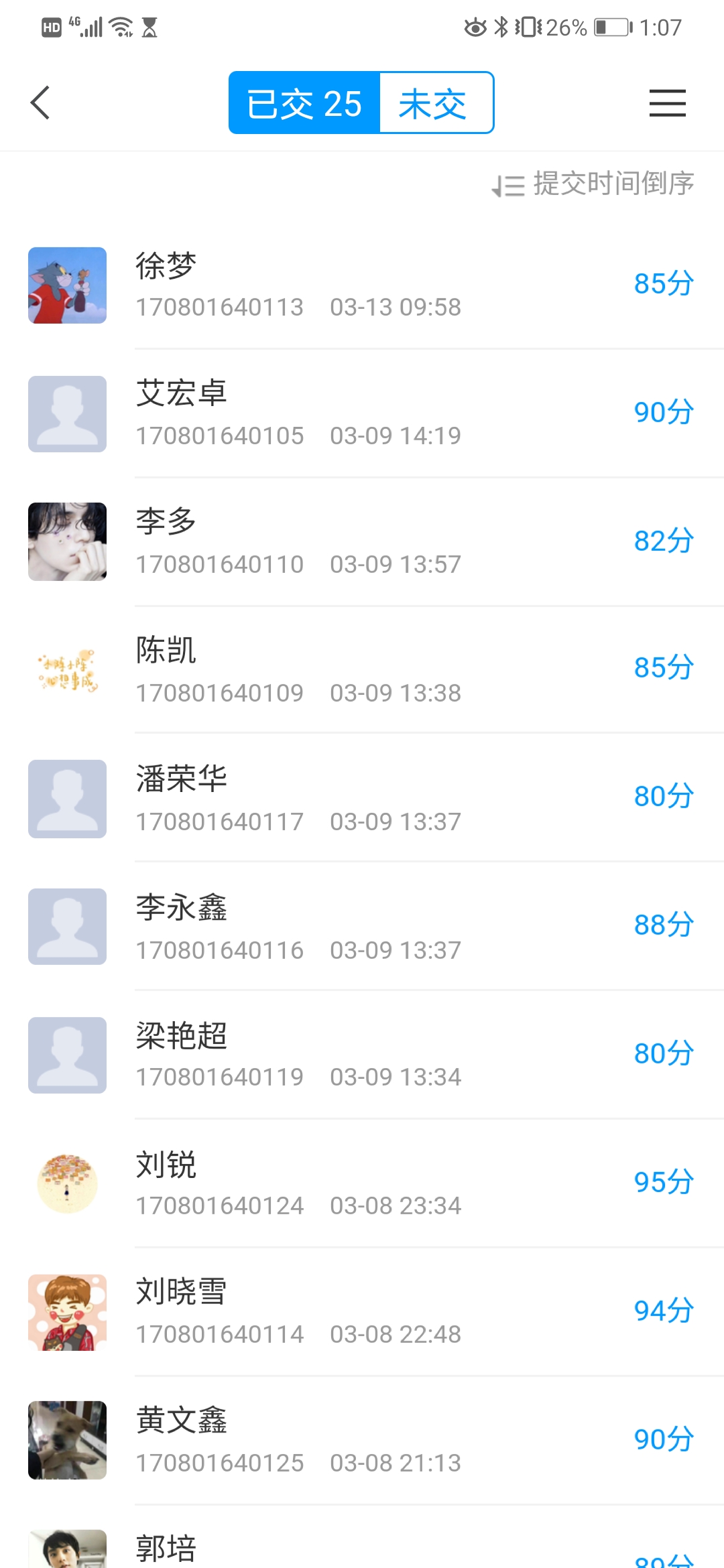
Task: Select 陈凯's submission row
Action: tap(362, 670)
